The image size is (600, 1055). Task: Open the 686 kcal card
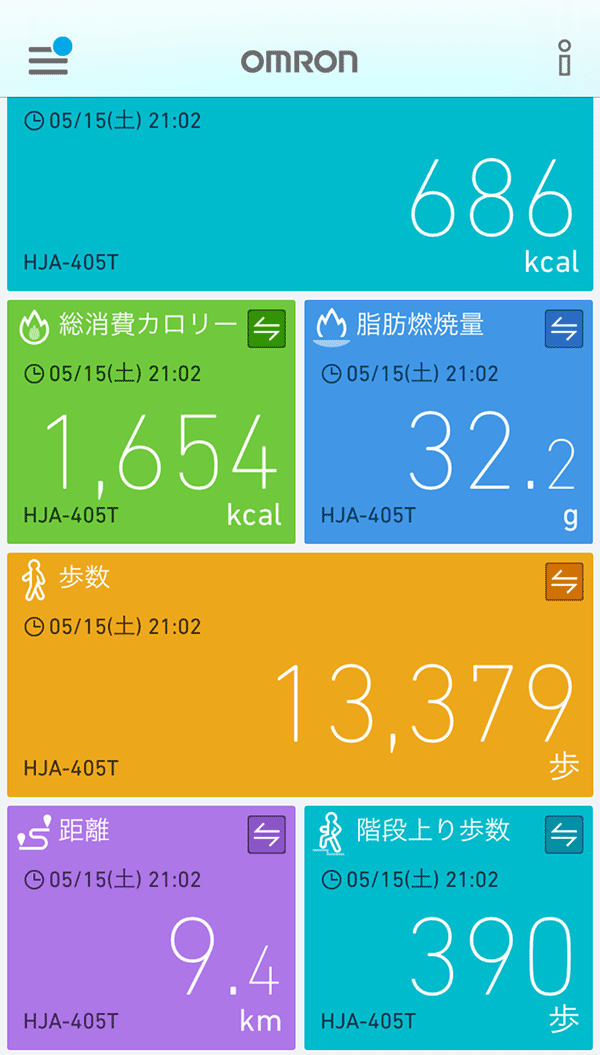300,200
